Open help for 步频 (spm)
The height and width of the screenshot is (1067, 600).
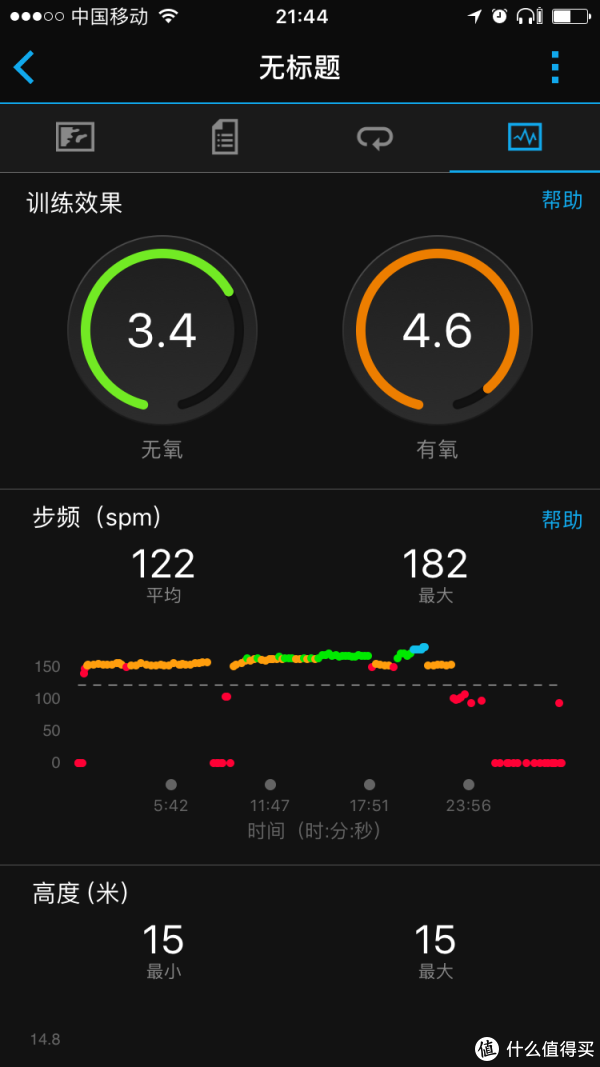point(562,520)
